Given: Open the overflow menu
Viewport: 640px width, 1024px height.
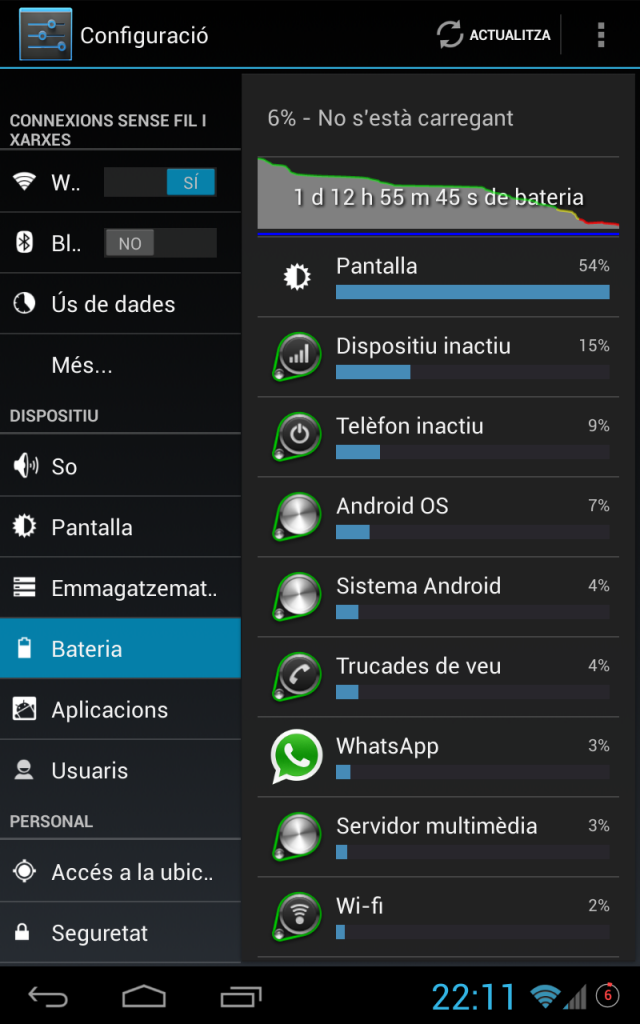Looking at the screenshot, I should click(600, 35).
